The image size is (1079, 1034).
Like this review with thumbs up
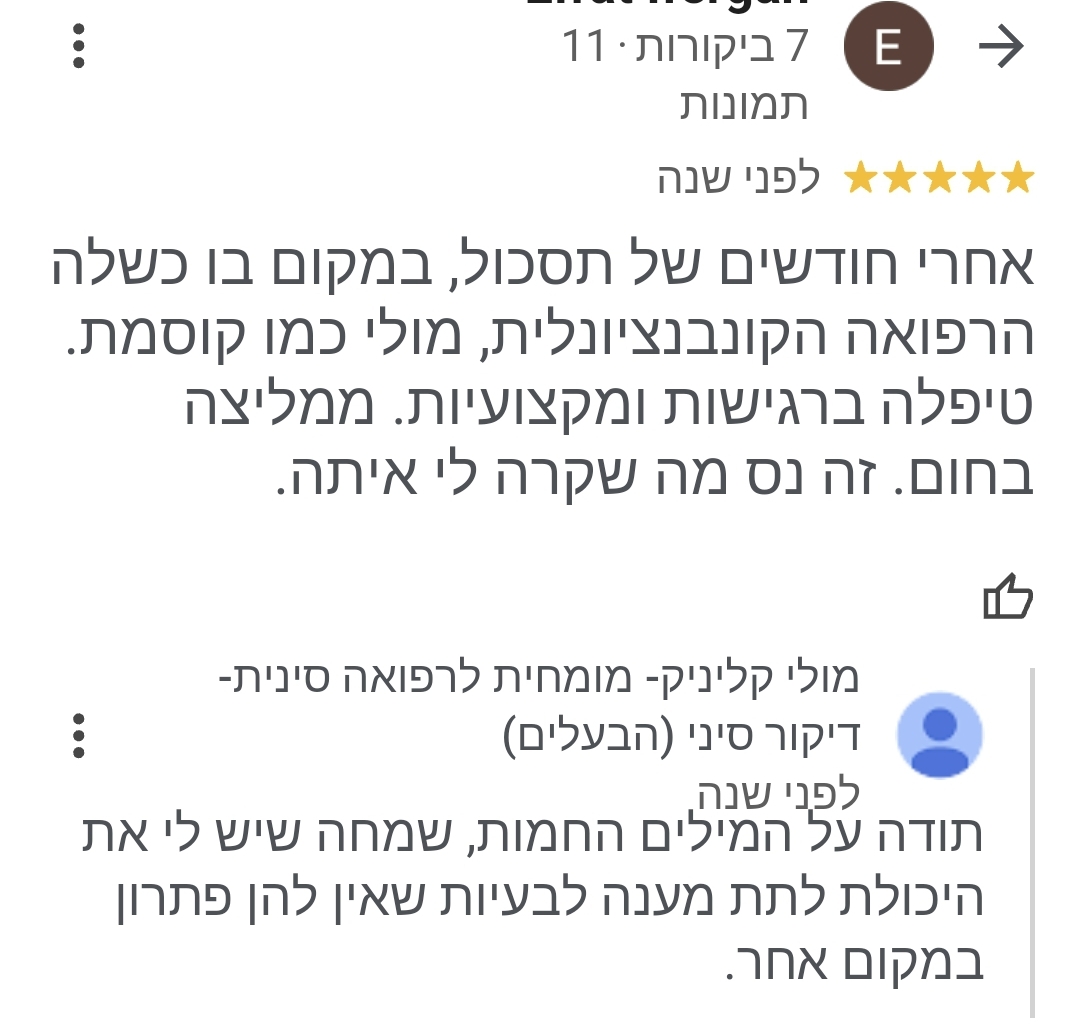click(x=1007, y=597)
